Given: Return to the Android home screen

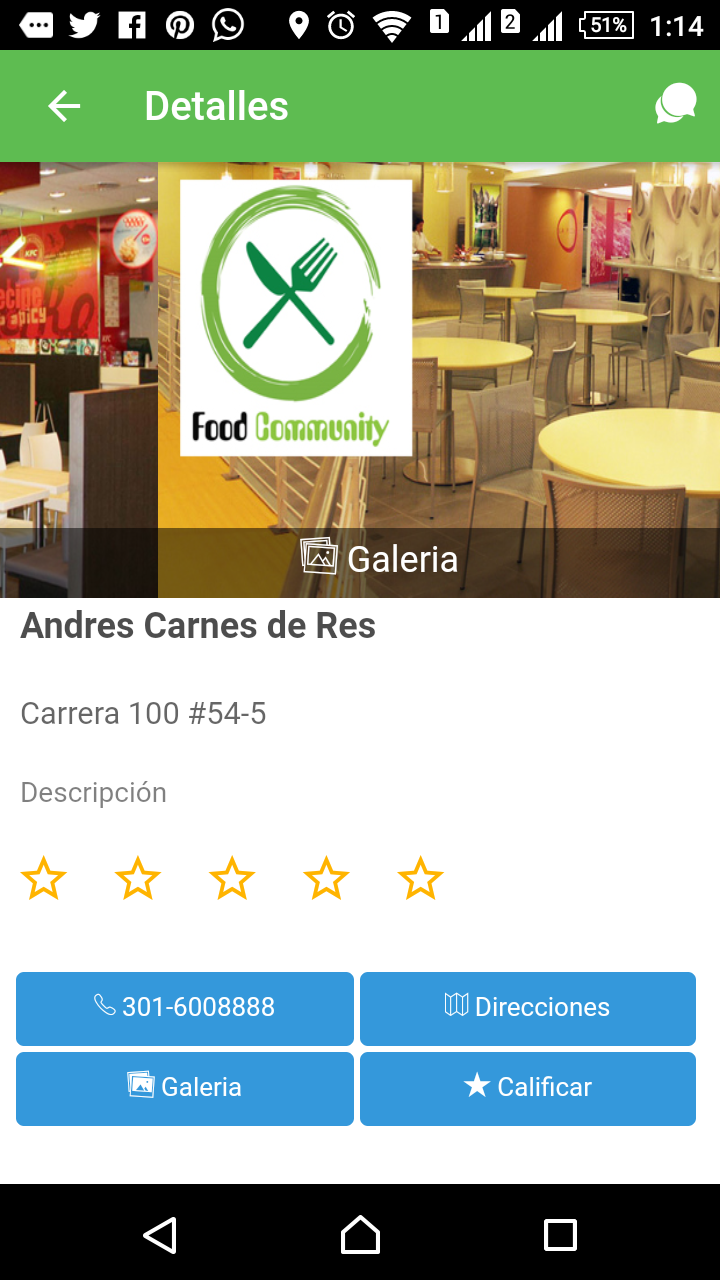Looking at the screenshot, I should point(360,1235).
